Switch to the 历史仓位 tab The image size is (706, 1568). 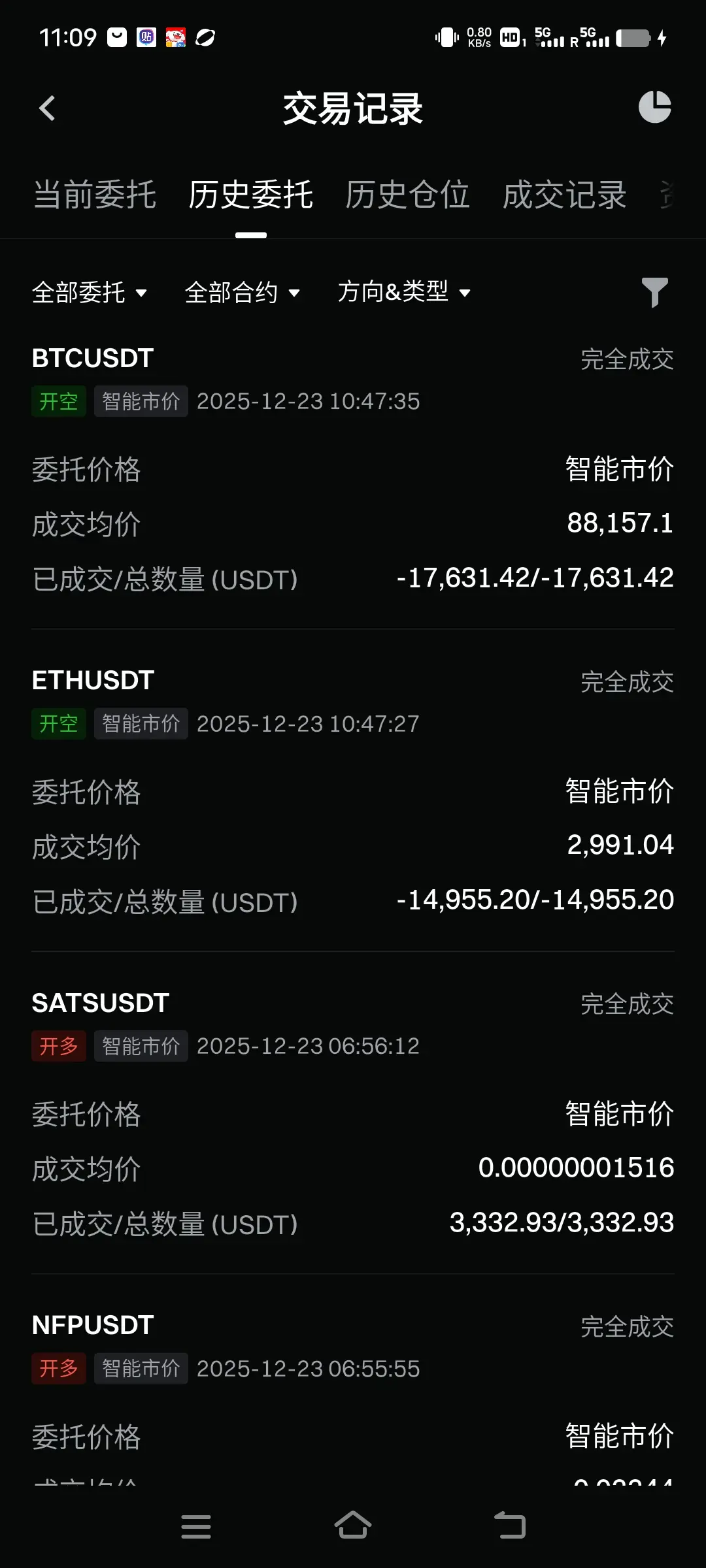[x=407, y=195]
